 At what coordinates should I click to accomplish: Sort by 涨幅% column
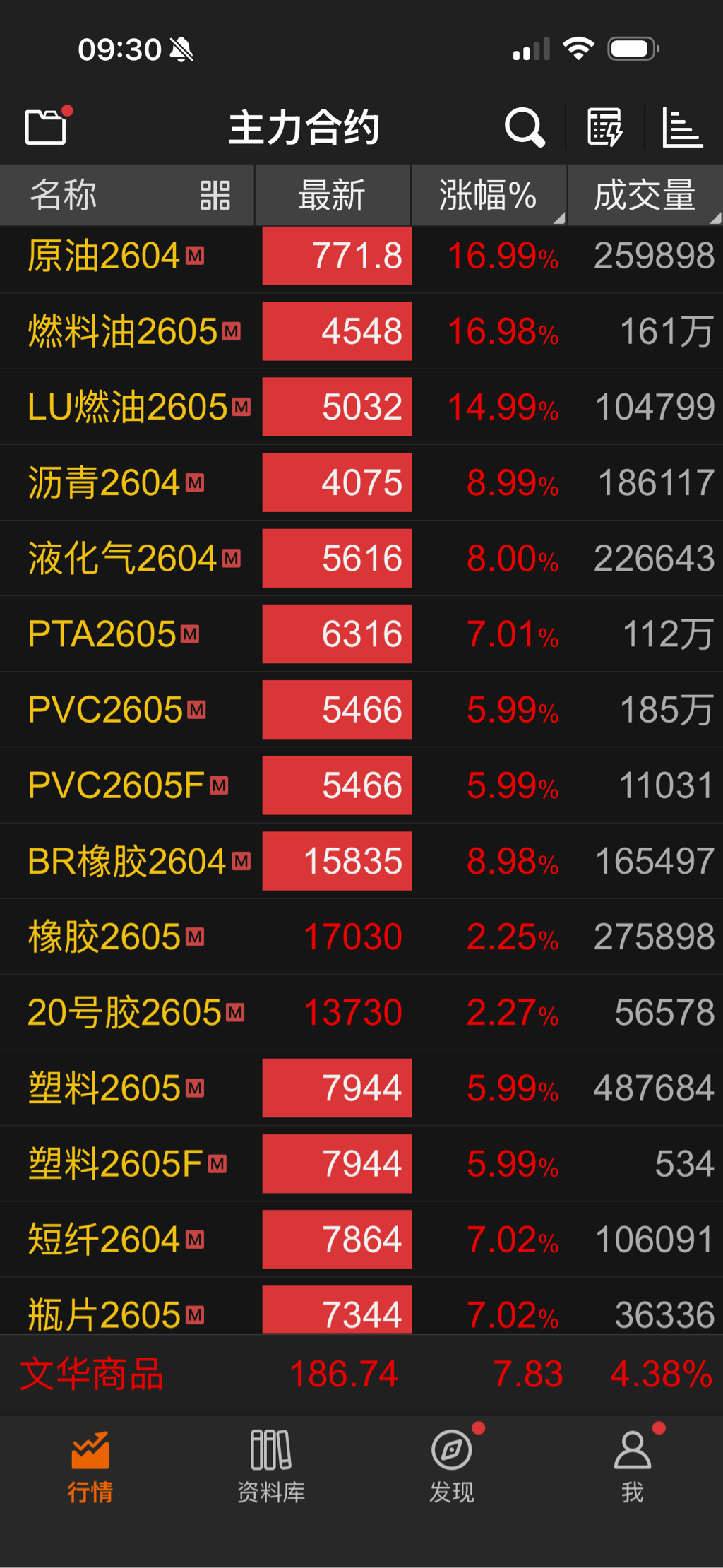pyautogui.click(x=489, y=196)
